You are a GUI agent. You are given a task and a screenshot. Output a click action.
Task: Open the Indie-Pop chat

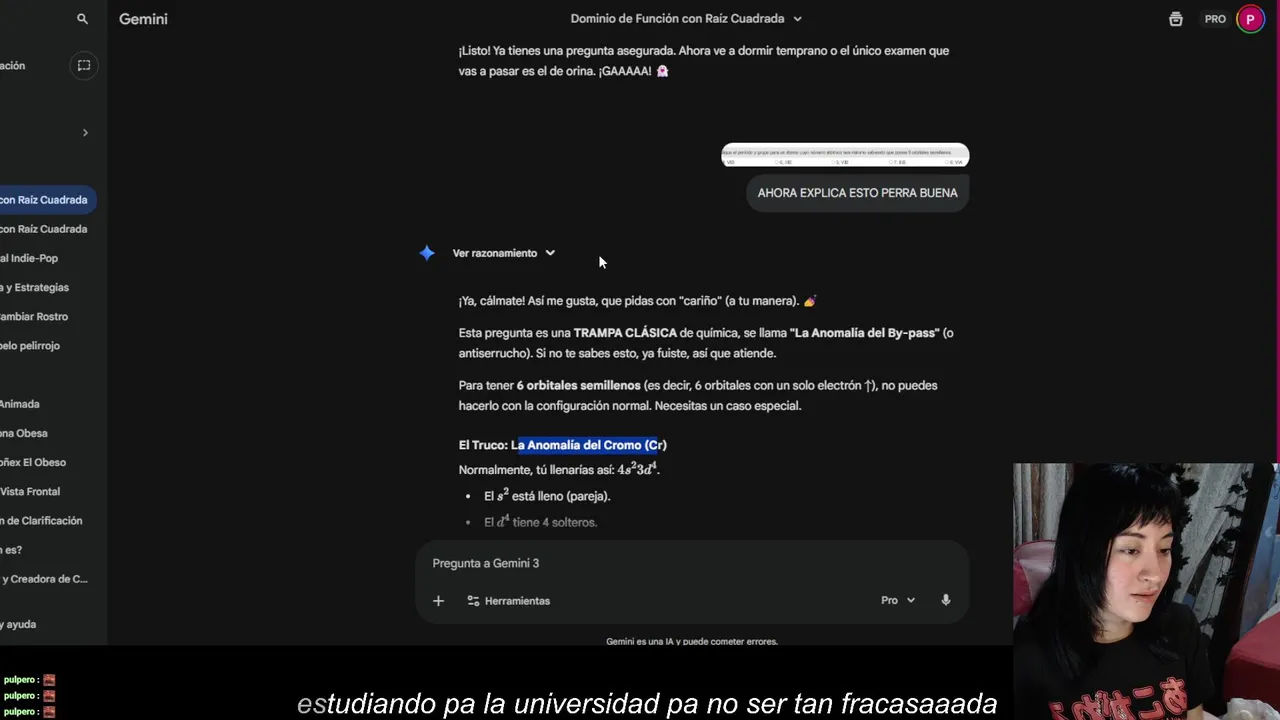pyautogui.click(x=30, y=258)
